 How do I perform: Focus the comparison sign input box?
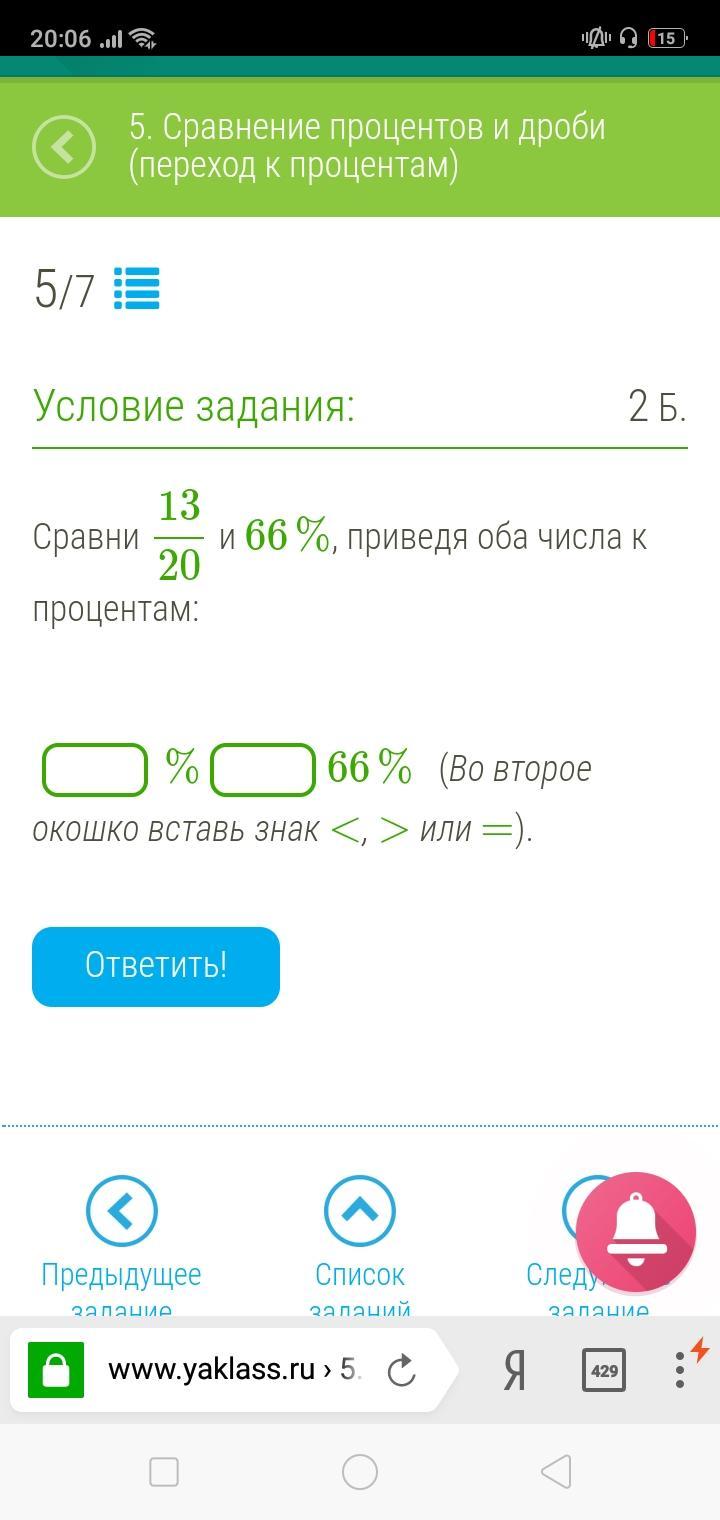(x=263, y=769)
